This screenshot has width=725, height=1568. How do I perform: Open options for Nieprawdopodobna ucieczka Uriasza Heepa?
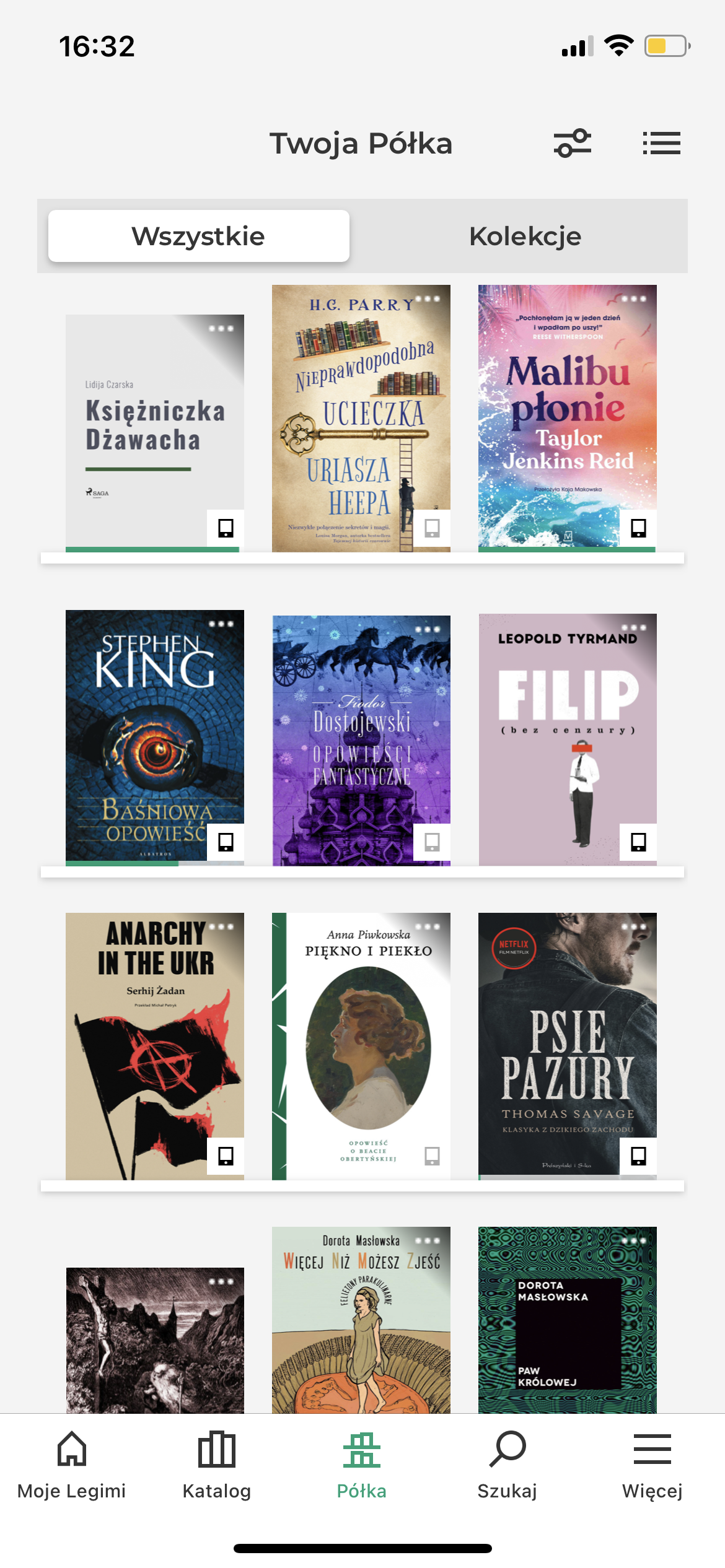(428, 299)
